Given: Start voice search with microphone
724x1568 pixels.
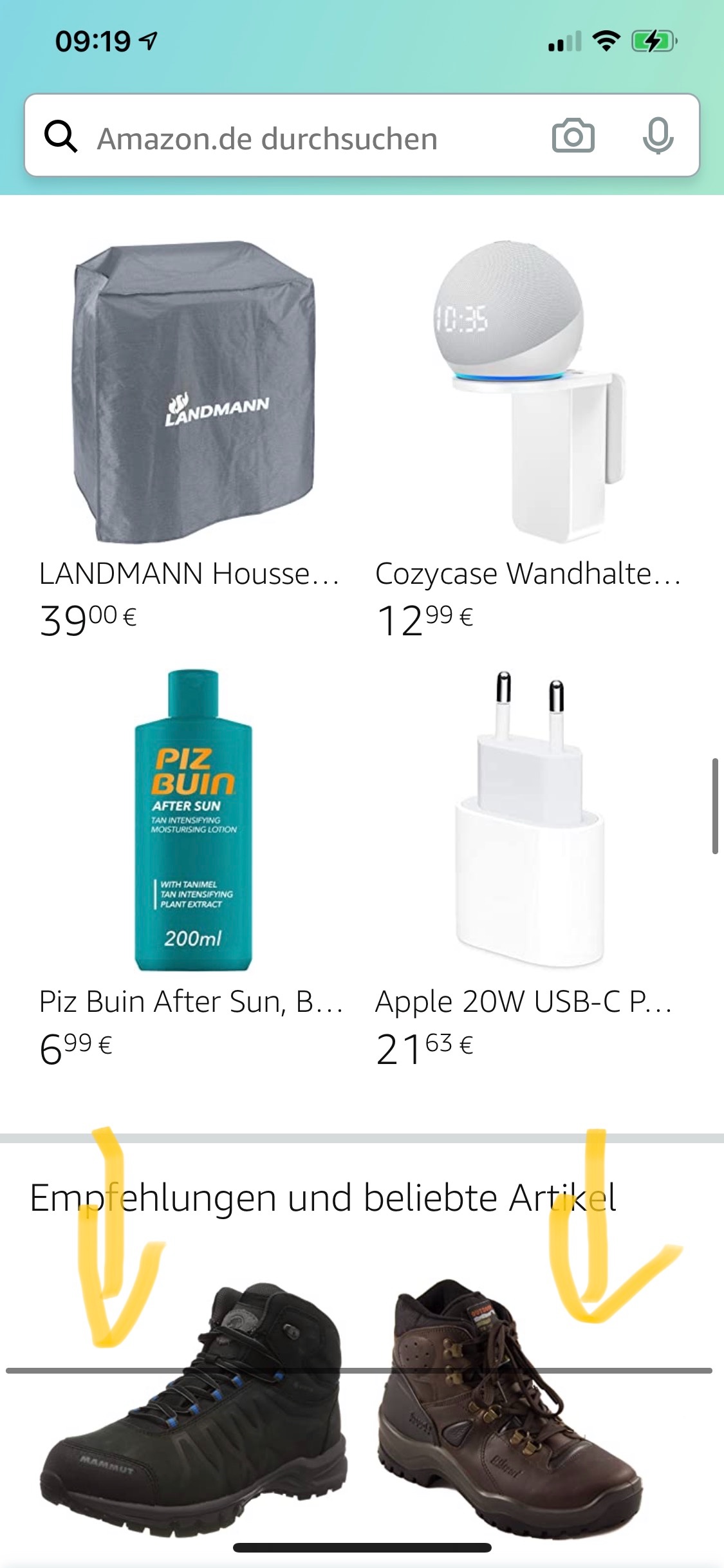Looking at the screenshot, I should coord(658,136).
